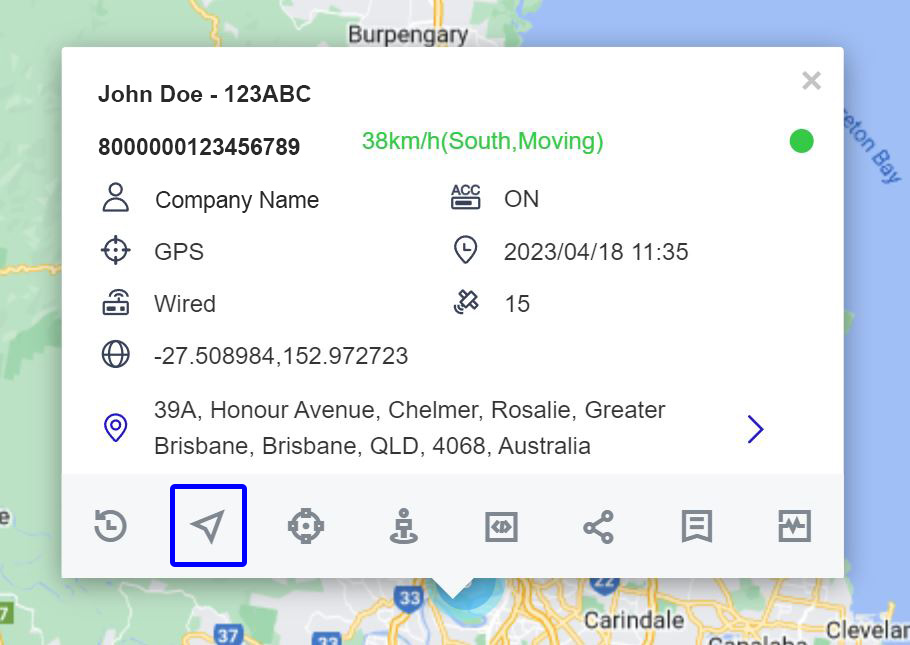Viewport: 910px width, 645px height.
Task: Open the command code icon
Action: [x=501, y=526]
